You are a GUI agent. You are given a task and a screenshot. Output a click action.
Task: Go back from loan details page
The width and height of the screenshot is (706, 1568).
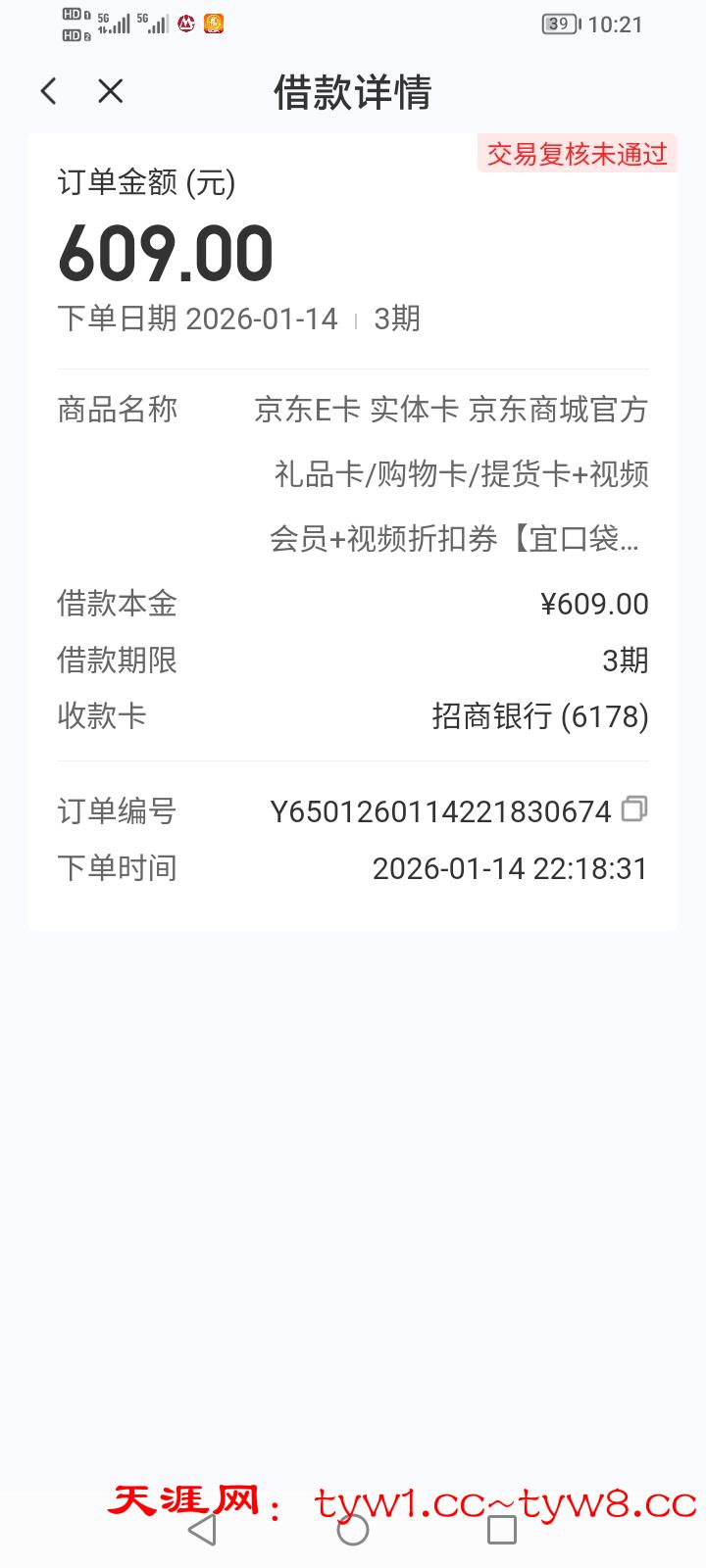tap(49, 91)
